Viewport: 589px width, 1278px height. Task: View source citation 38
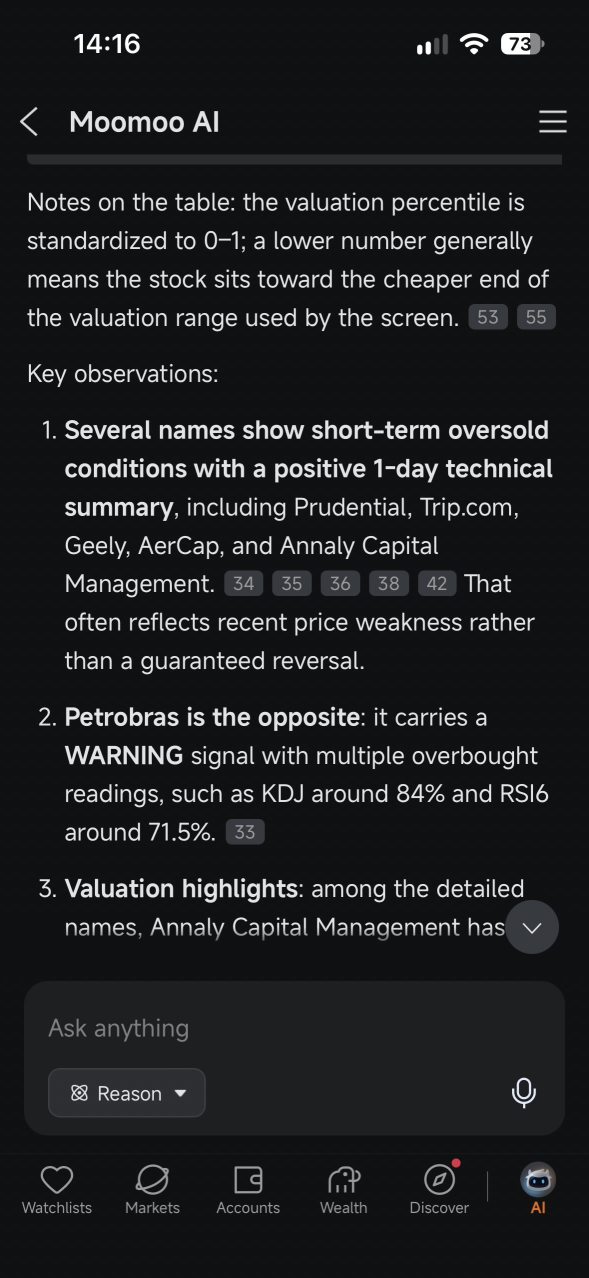point(388,584)
